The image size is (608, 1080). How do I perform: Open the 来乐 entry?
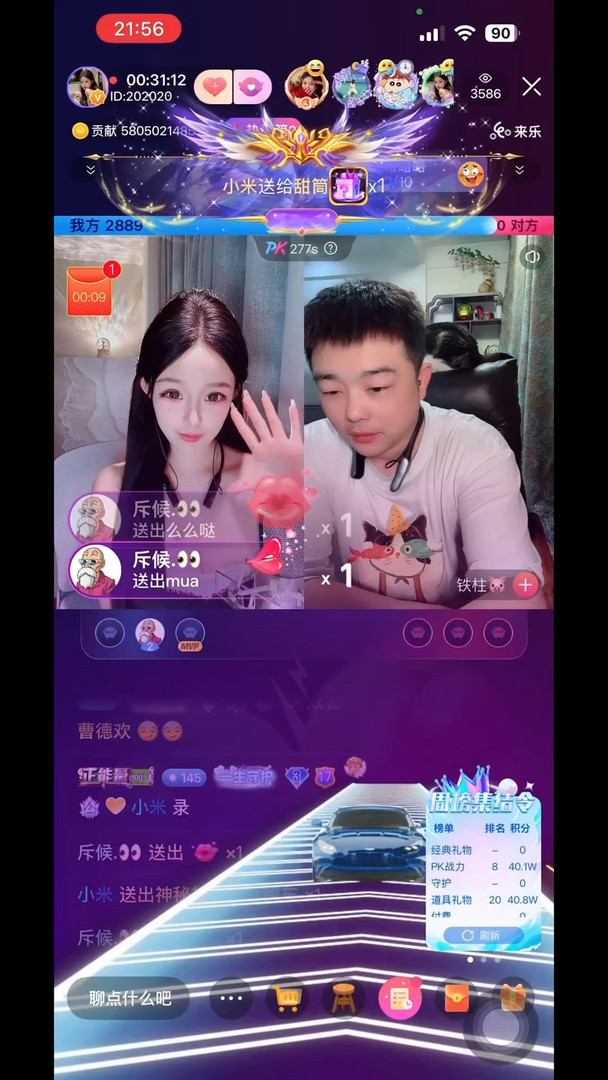pos(516,131)
